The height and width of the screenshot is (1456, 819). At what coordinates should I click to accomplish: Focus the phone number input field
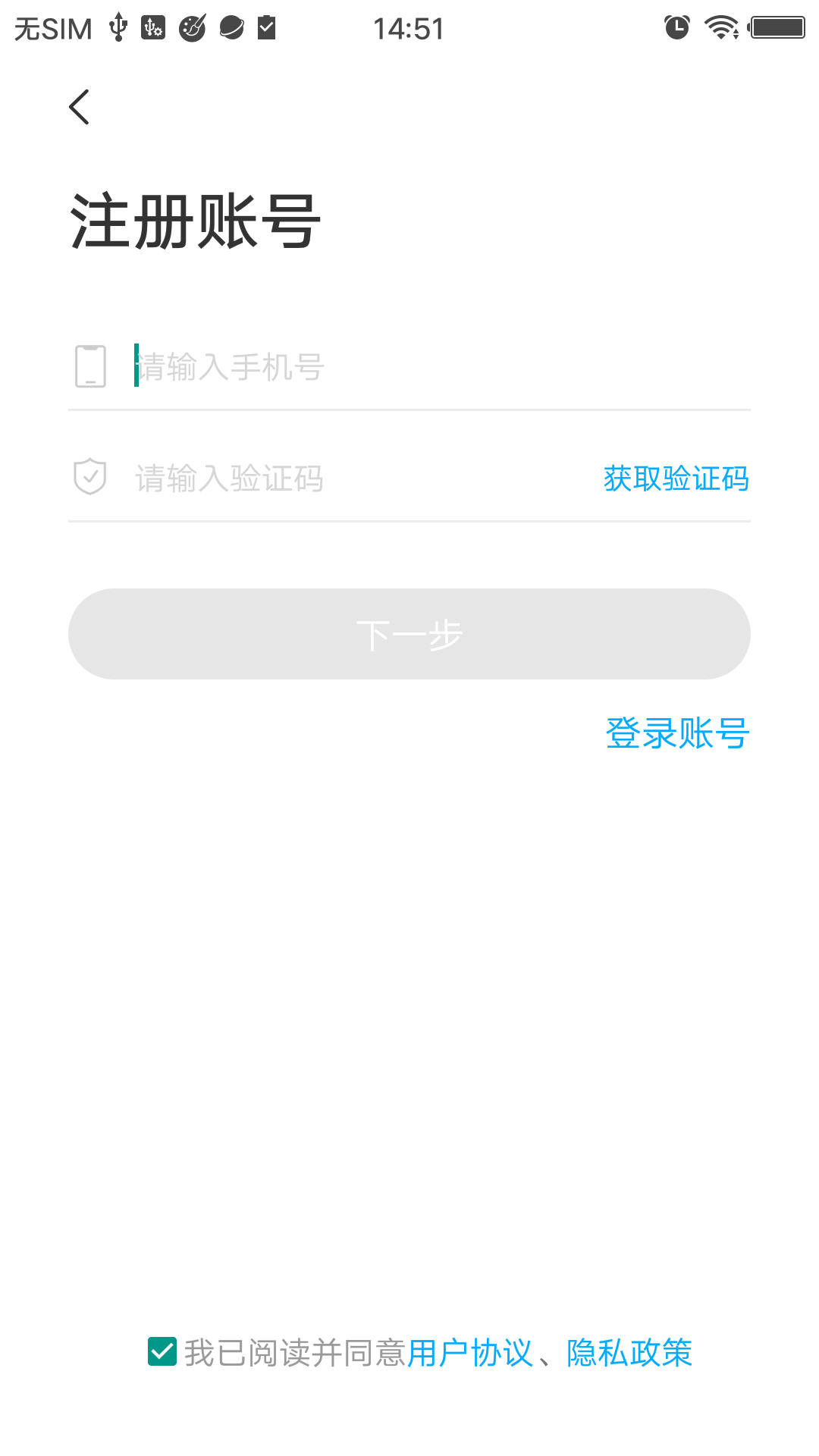(425, 367)
